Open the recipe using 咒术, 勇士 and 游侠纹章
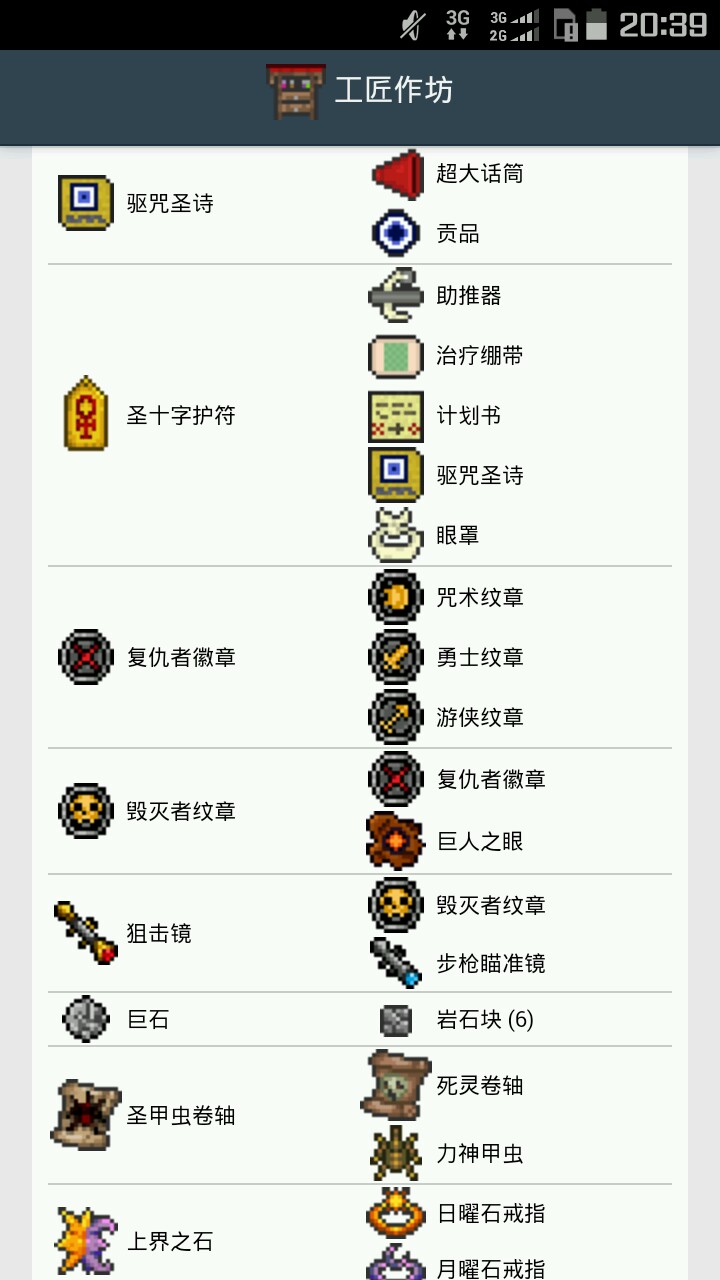The image size is (720, 1280). (180, 657)
